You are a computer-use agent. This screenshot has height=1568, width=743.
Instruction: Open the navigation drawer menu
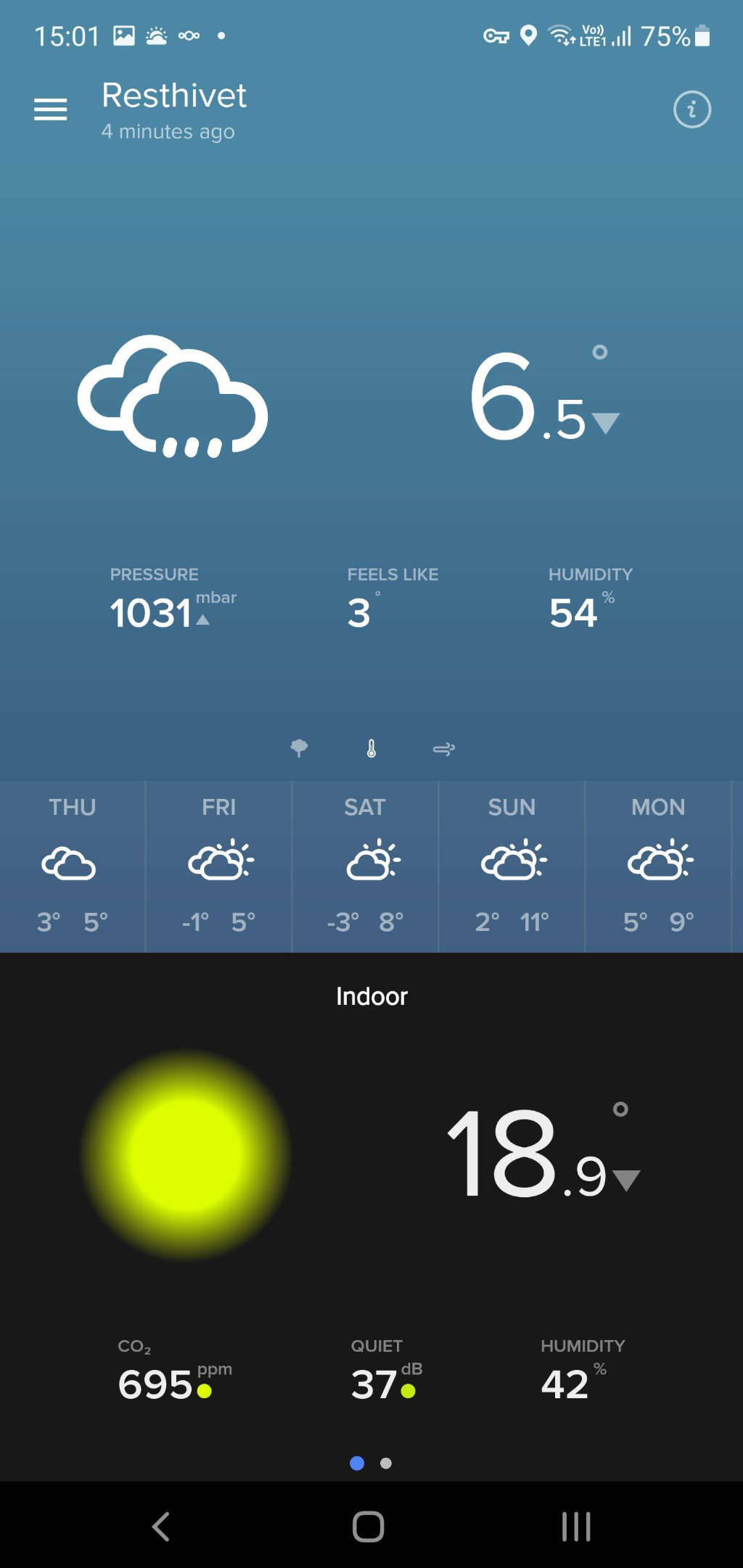49,108
